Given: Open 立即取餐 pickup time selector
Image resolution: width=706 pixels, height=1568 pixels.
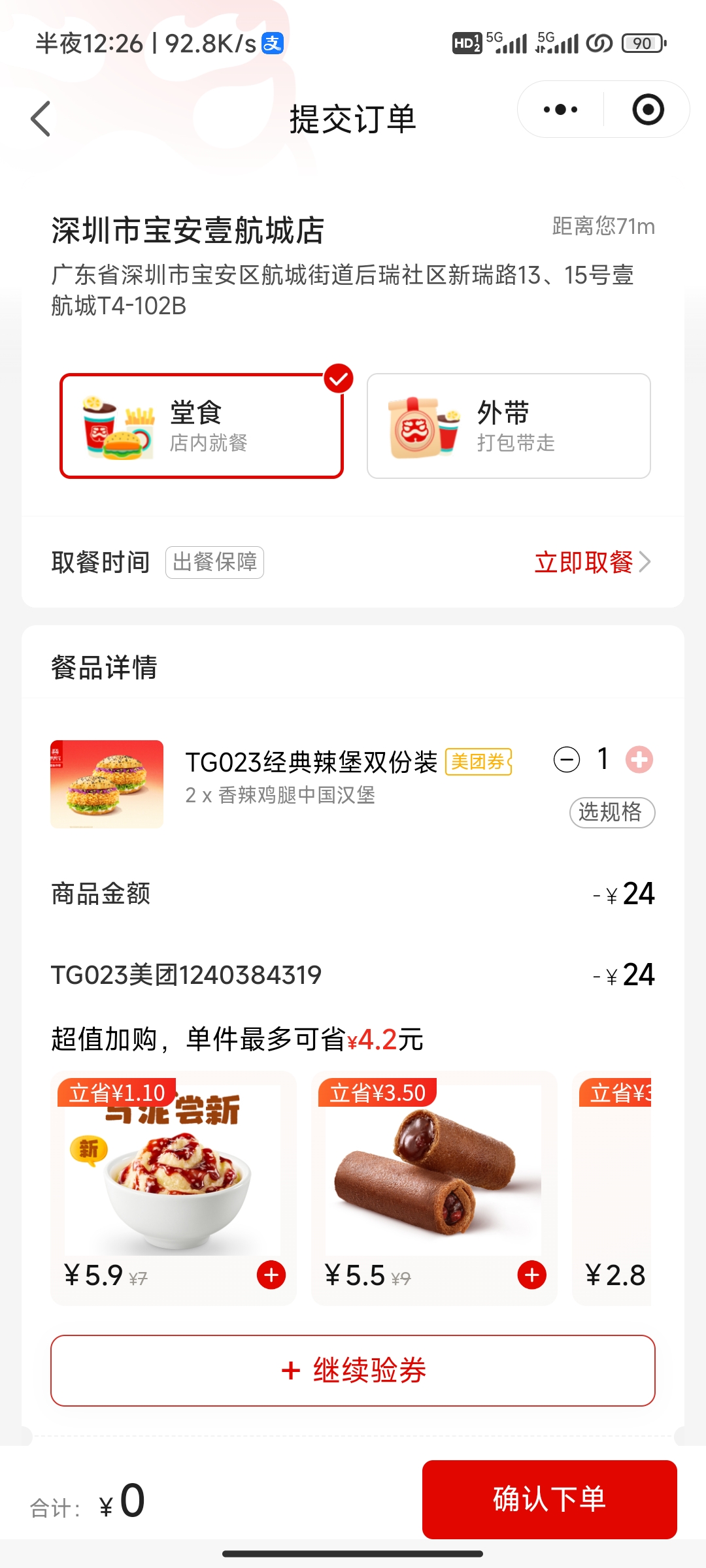Looking at the screenshot, I should (x=586, y=562).
